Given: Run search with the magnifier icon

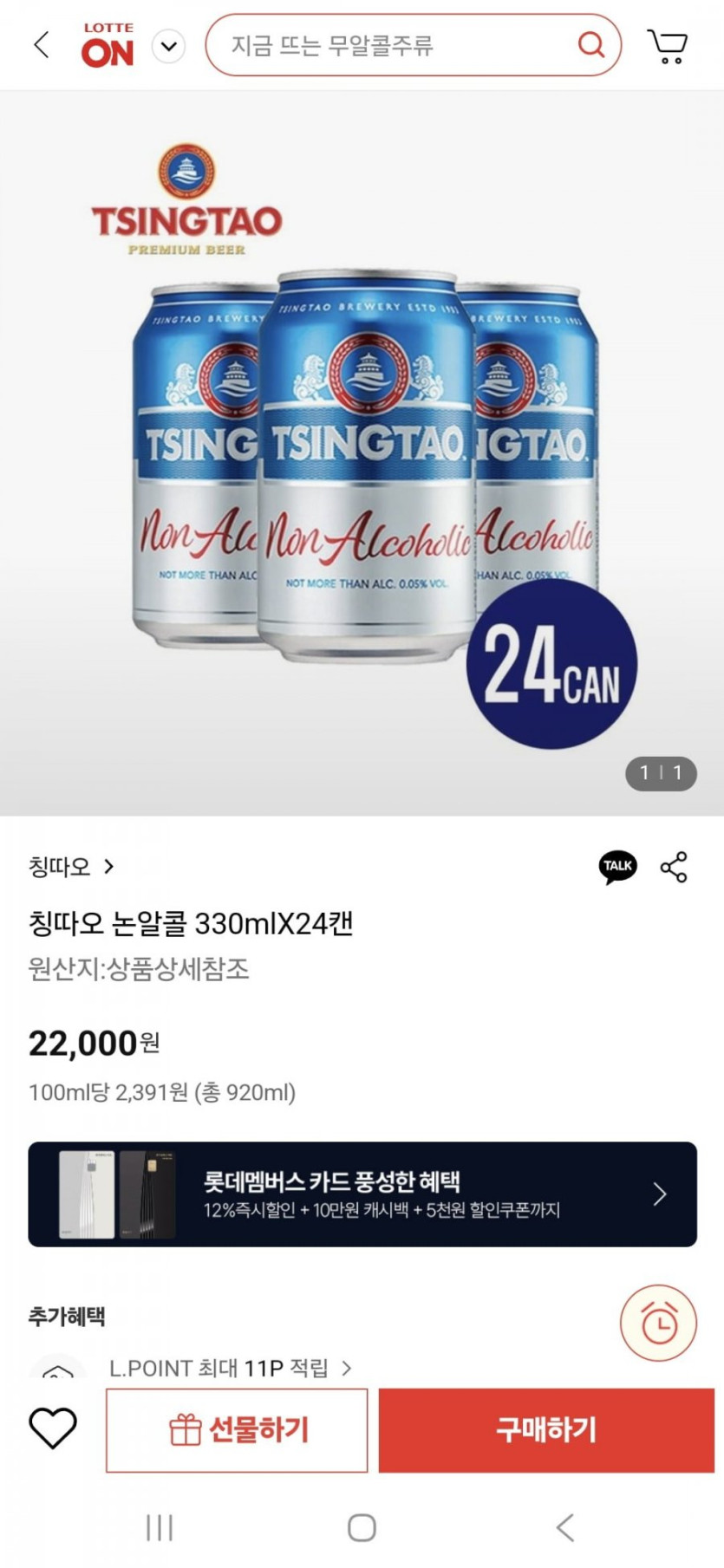Looking at the screenshot, I should (591, 44).
